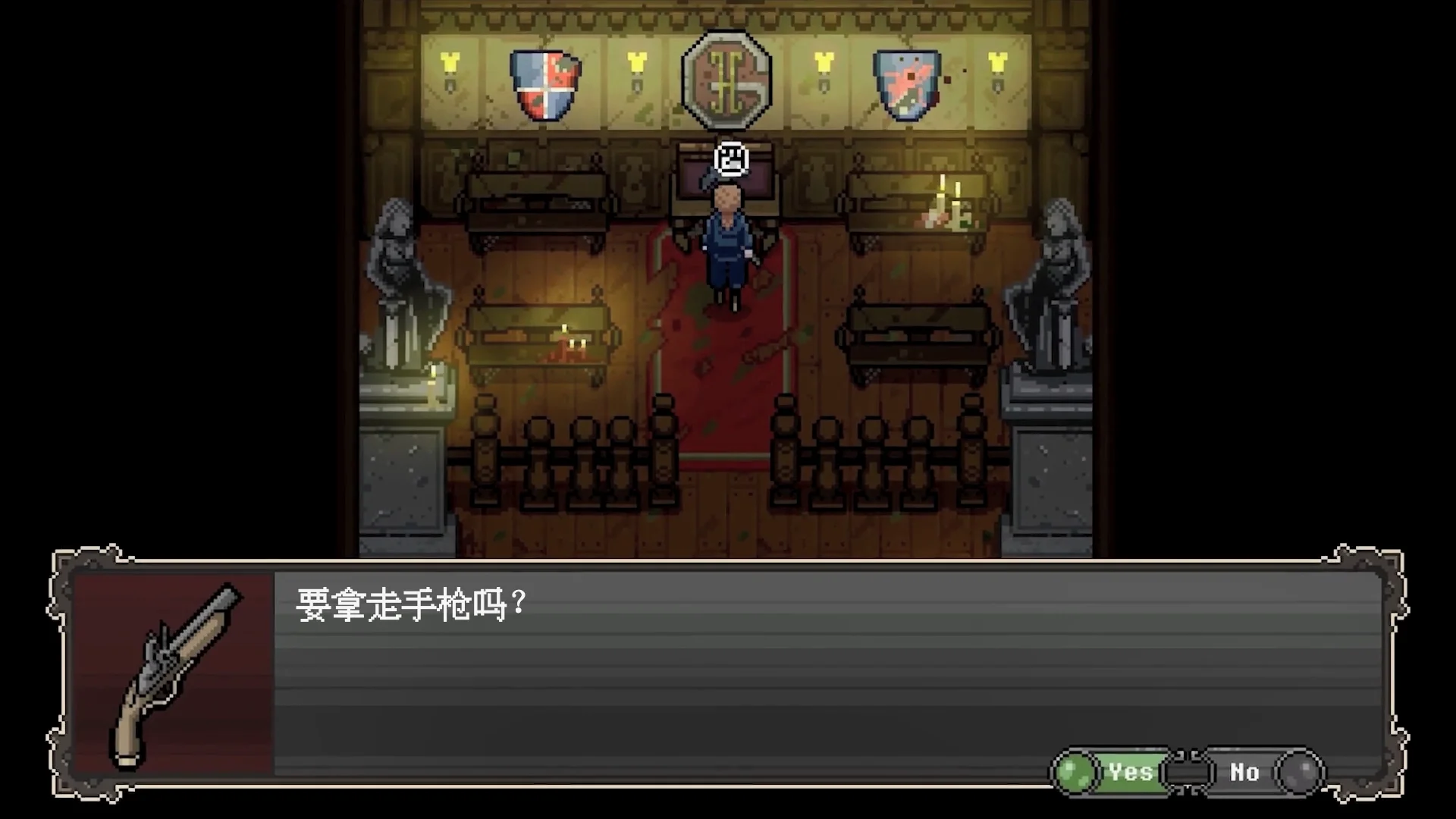The width and height of the screenshot is (1456, 819).
Task: Choose Yes to take the pistol
Action: click(x=1115, y=772)
